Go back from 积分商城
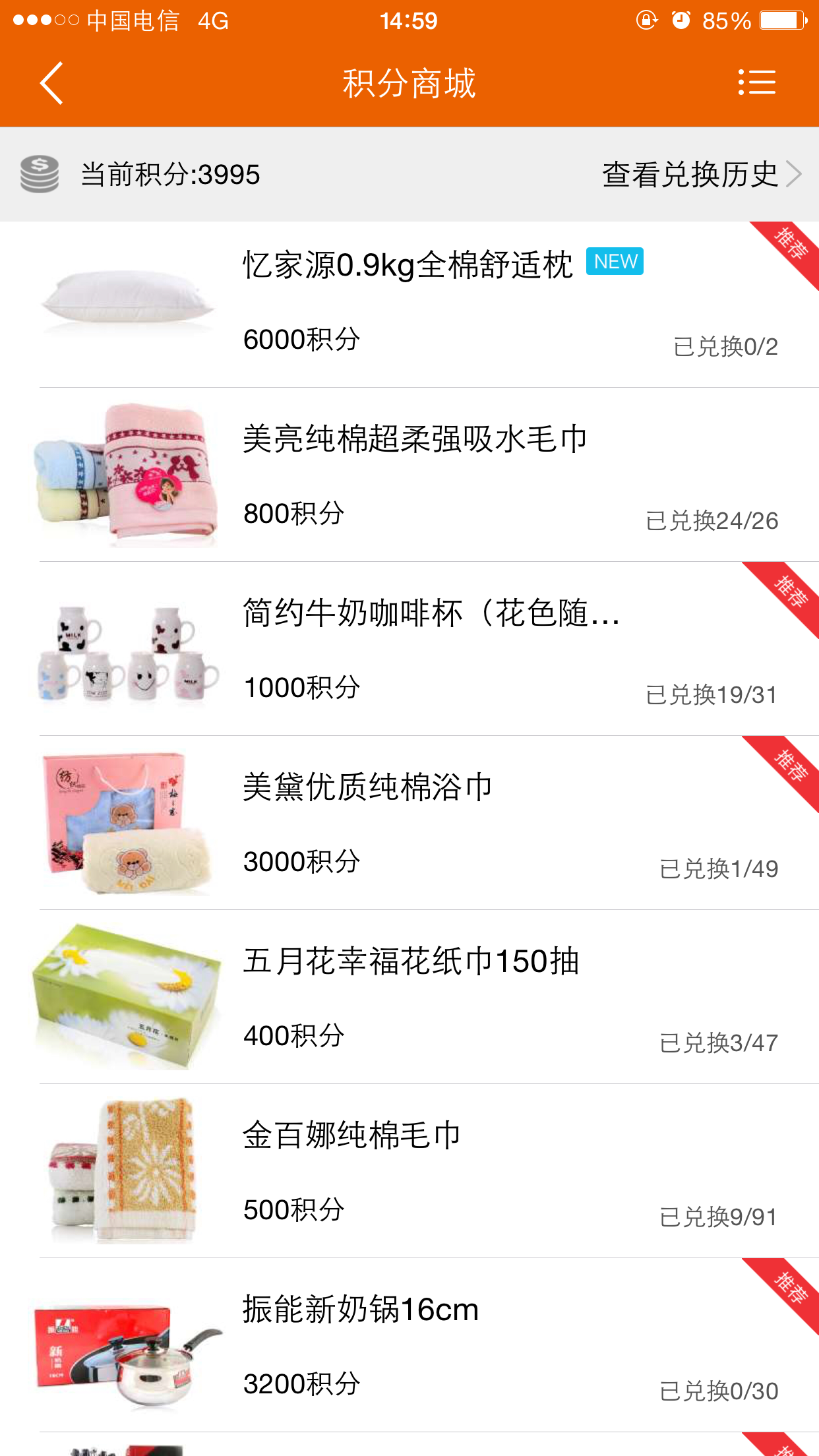Image resolution: width=819 pixels, height=1456 pixels. pos(51,84)
